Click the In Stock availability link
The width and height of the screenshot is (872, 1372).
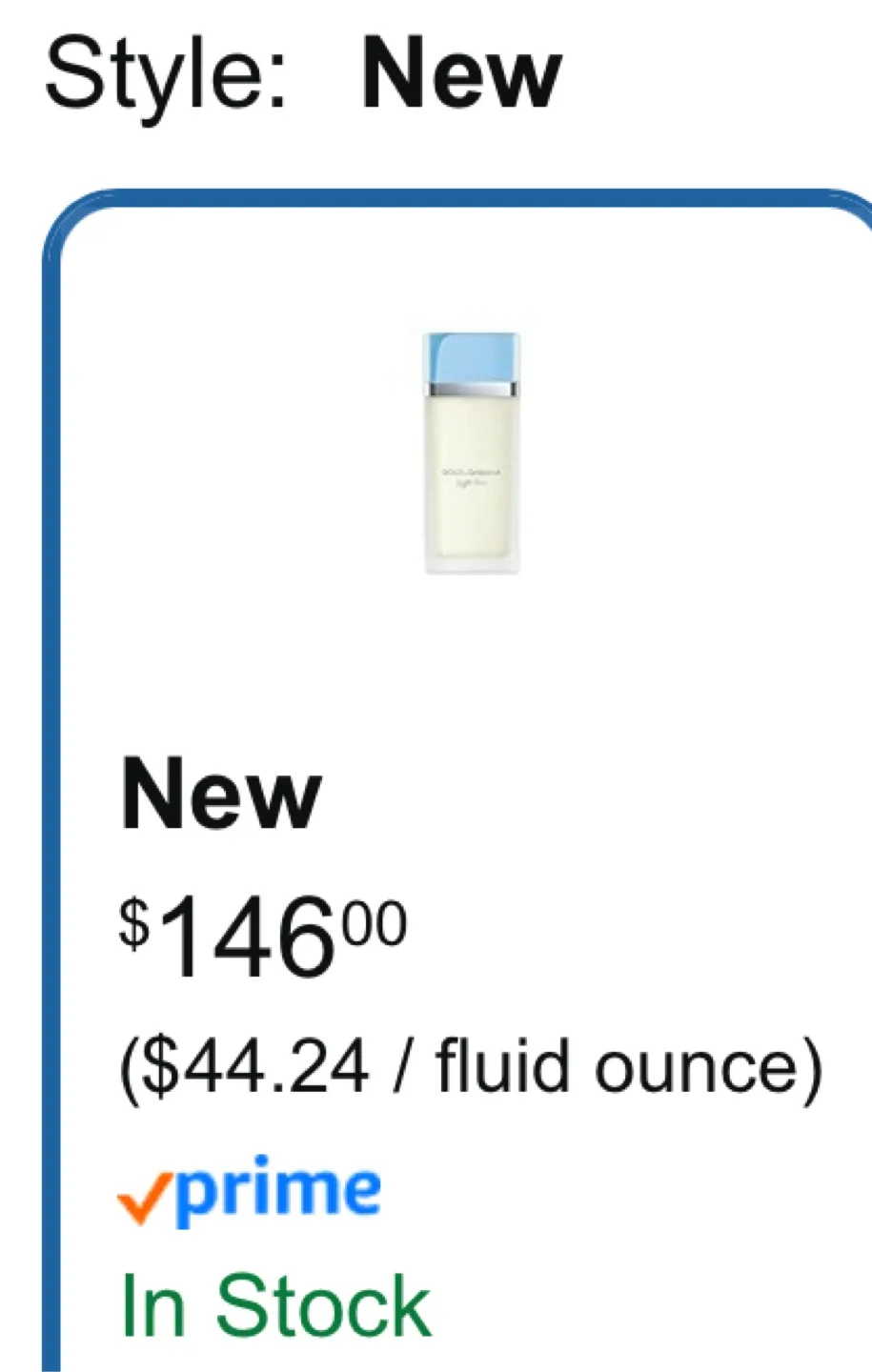(275, 1301)
